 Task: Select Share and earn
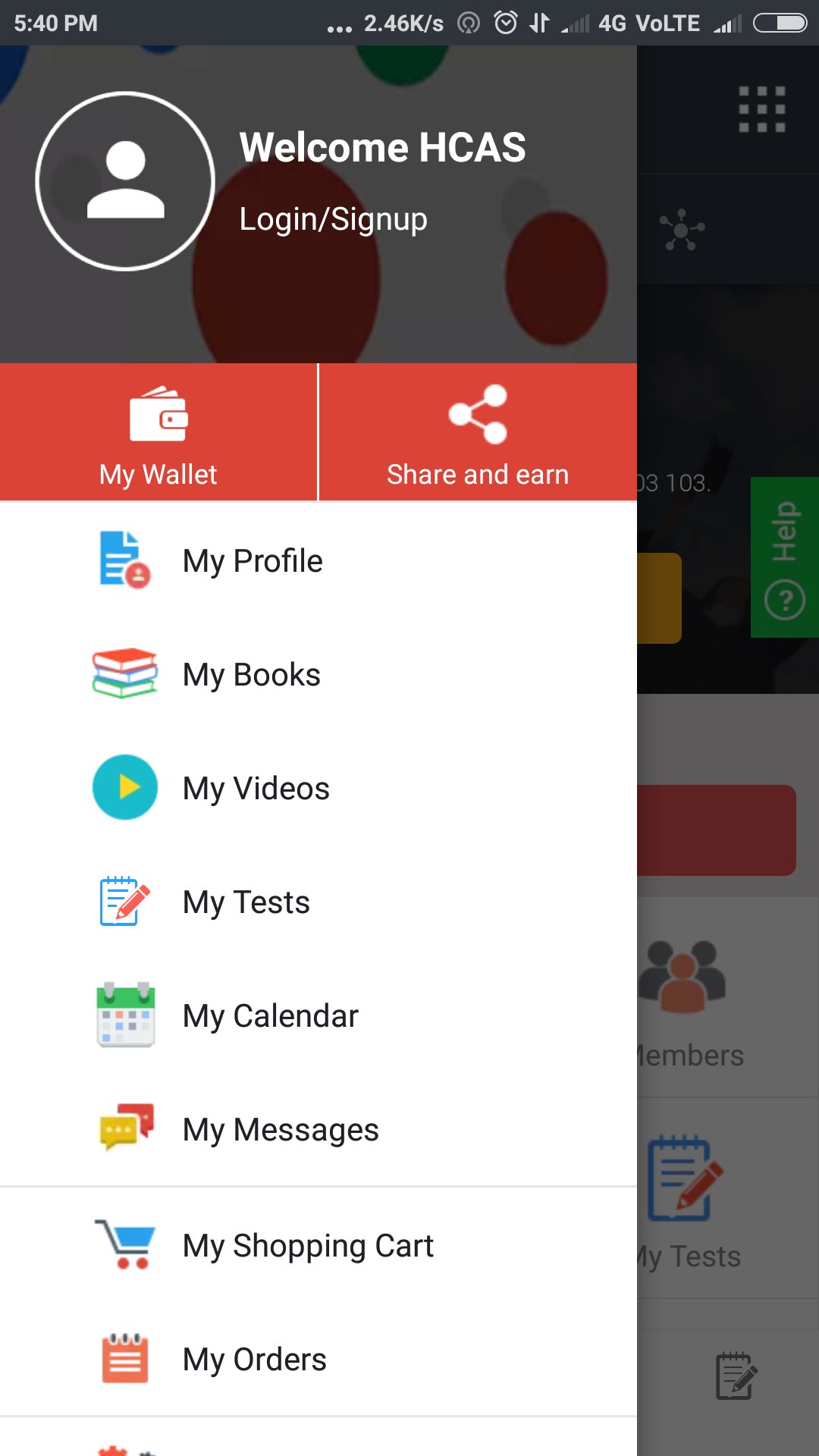pyautogui.click(x=479, y=432)
